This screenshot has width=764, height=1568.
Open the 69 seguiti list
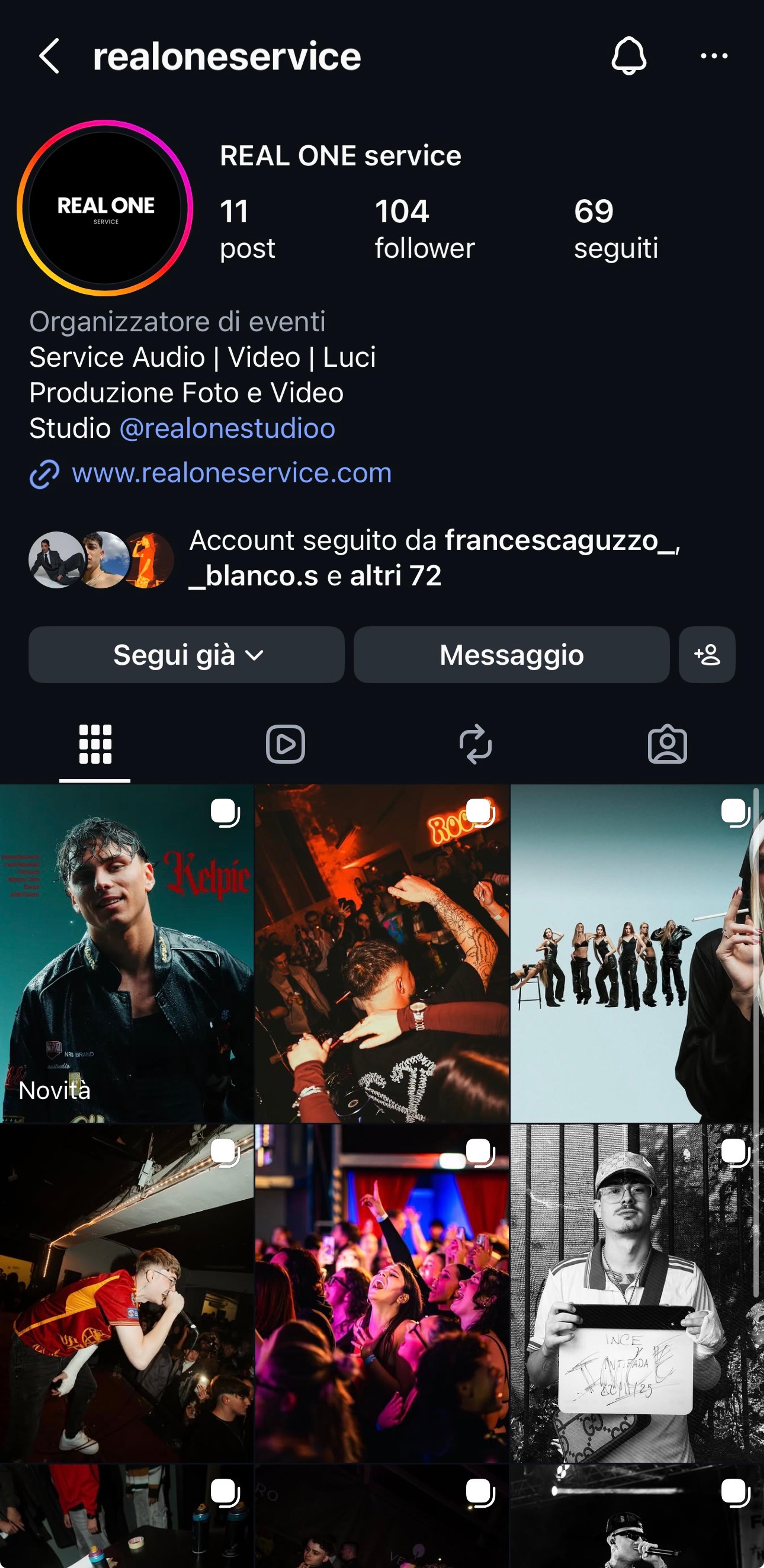615,229
